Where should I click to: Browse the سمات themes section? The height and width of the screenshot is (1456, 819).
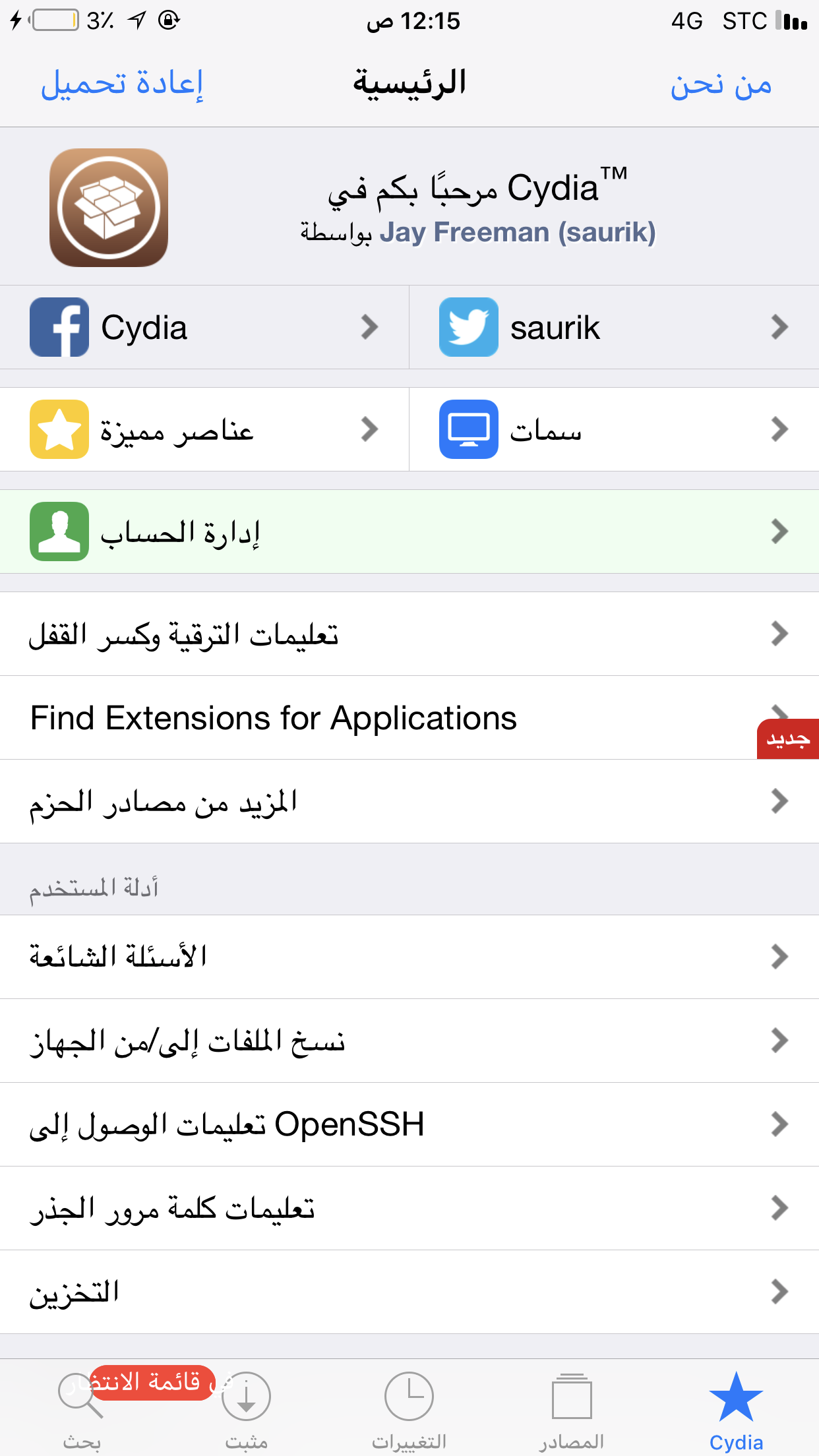613,429
